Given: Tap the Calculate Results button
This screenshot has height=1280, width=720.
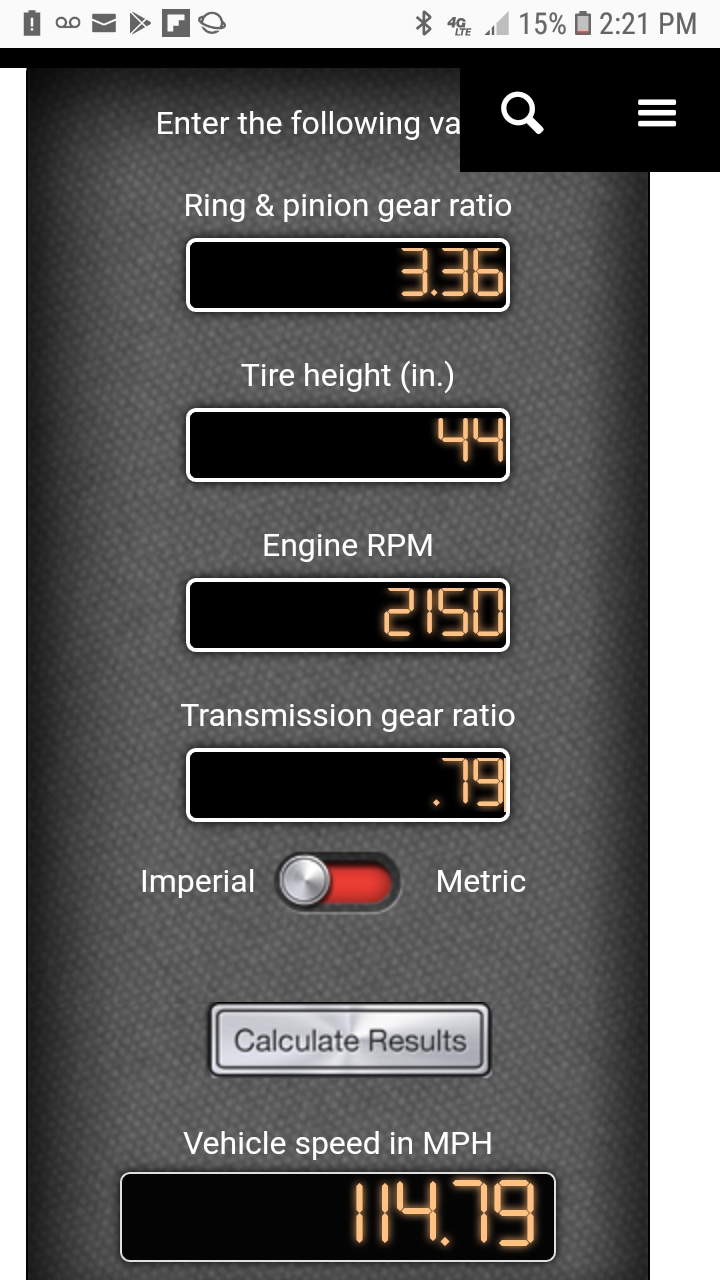Looking at the screenshot, I should coord(350,1040).
